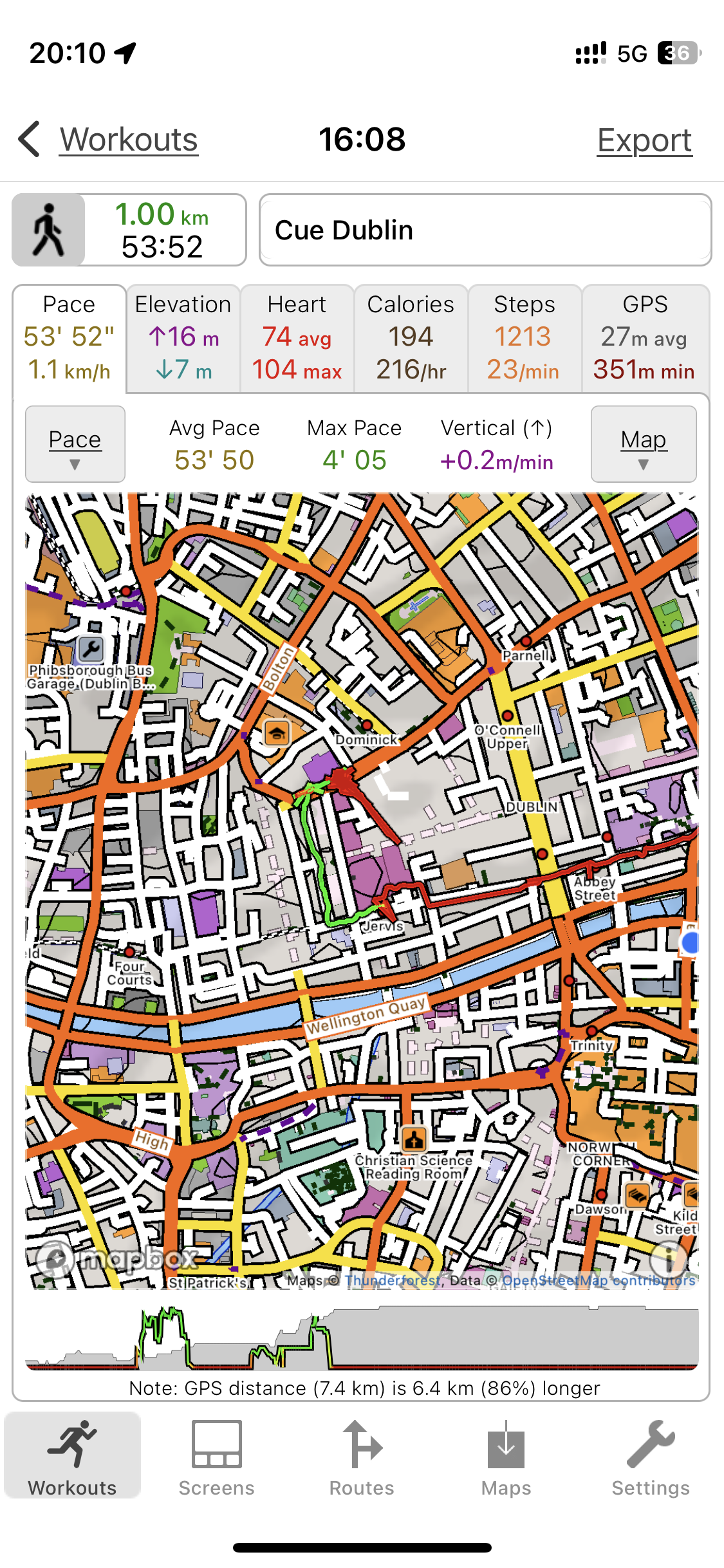Open the Workouts bottom tab
The width and height of the screenshot is (724, 1568).
point(73,1459)
